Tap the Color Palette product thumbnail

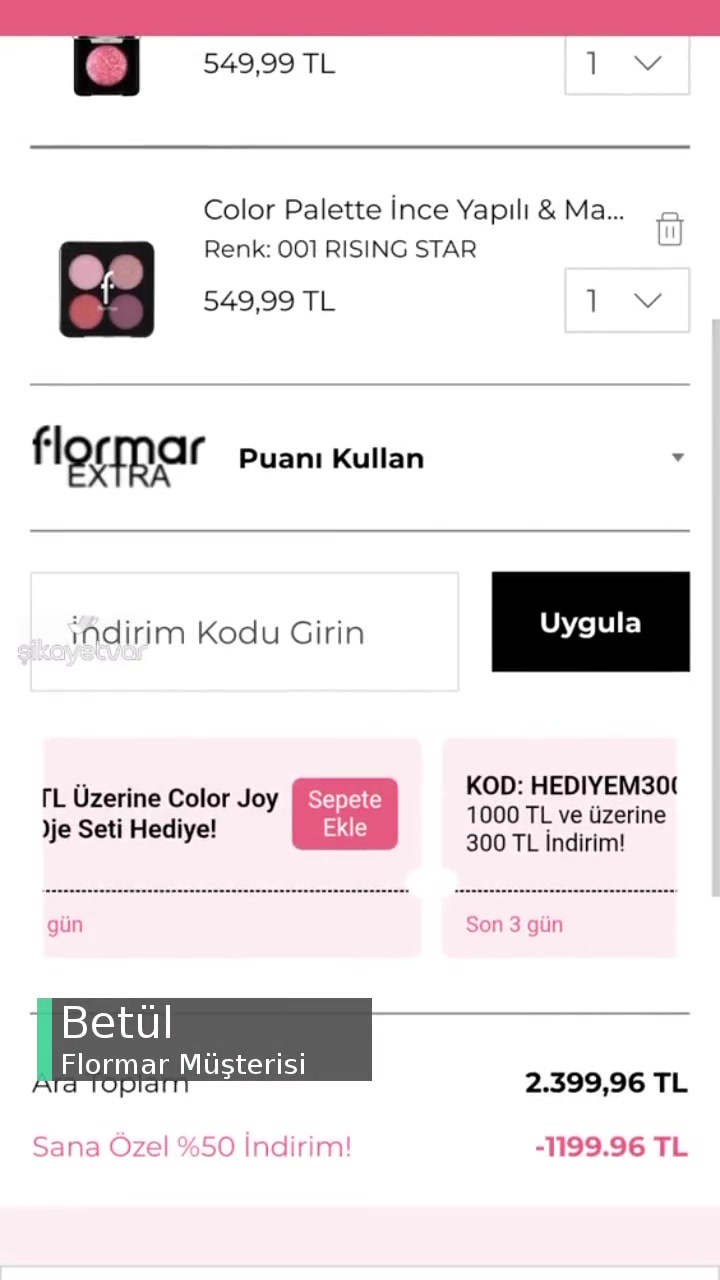106,288
